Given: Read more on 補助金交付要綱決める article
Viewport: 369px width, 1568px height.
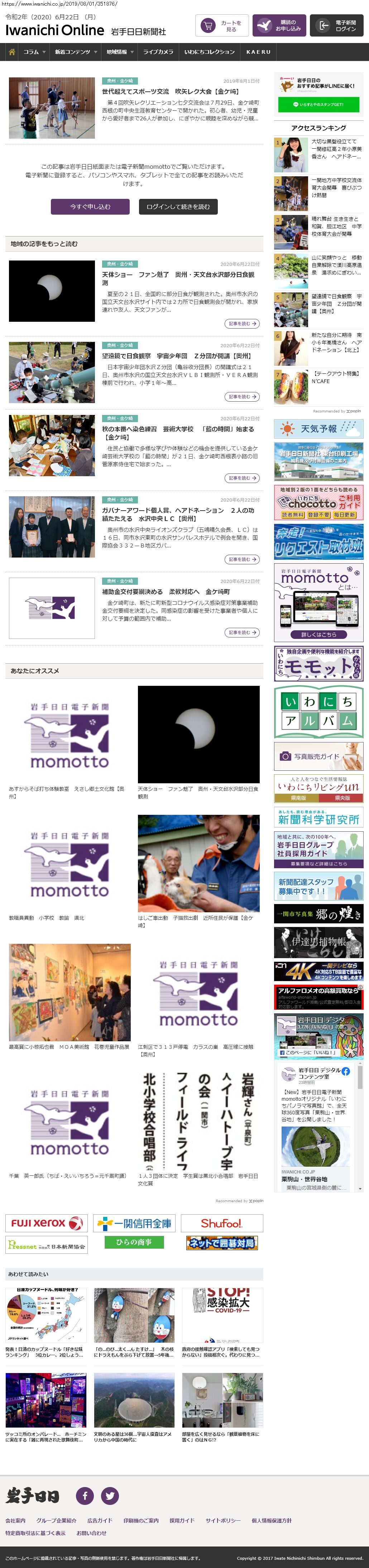Looking at the screenshot, I should pyautogui.click(x=242, y=632).
